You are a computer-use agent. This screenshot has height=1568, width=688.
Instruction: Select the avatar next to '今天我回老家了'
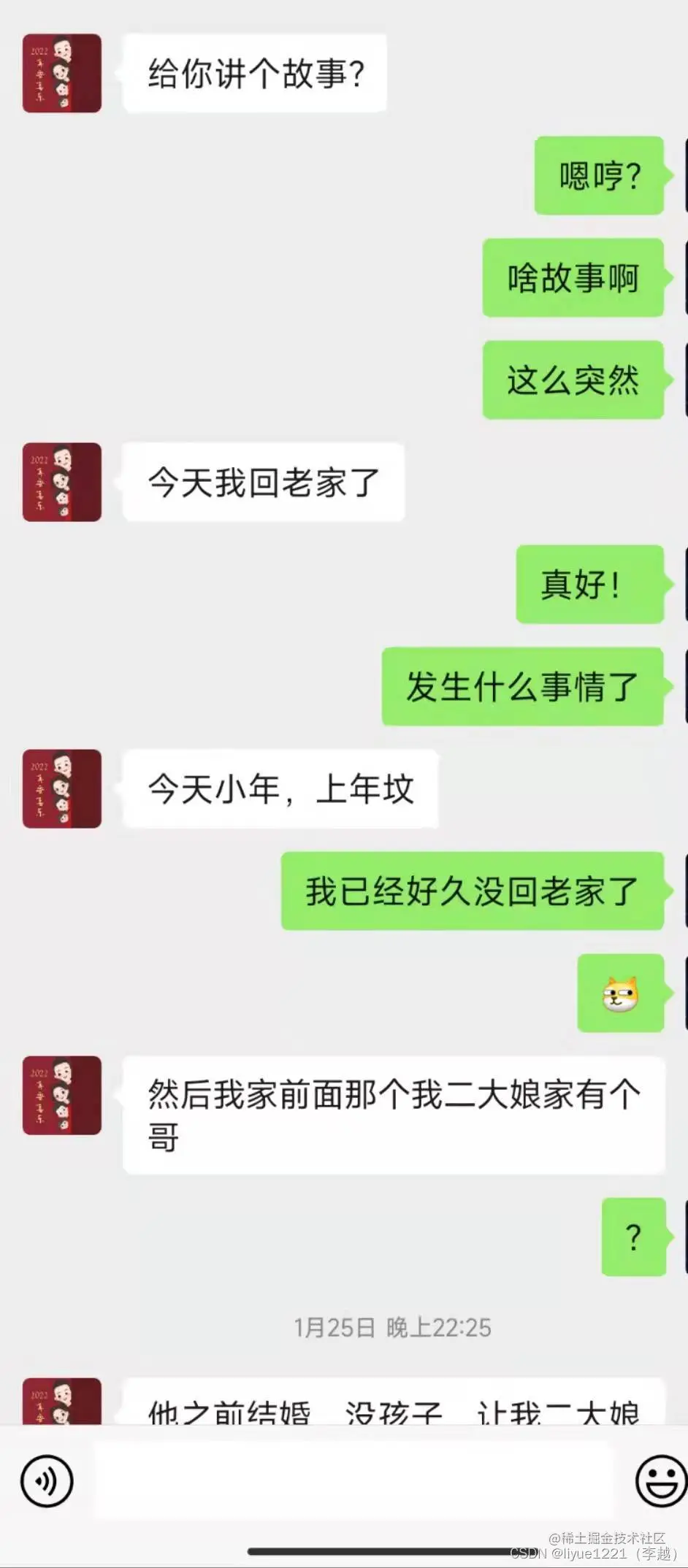[61, 483]
